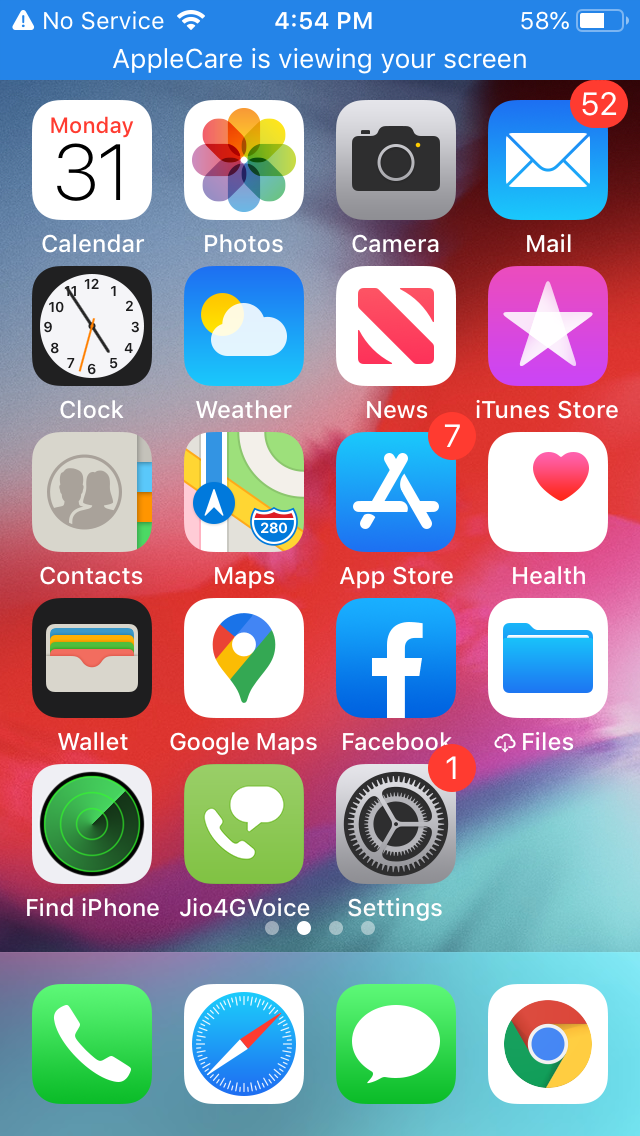Open Mail with 52 unread
The width and height of the screenshot is (640, 1136).
(548, 160)
